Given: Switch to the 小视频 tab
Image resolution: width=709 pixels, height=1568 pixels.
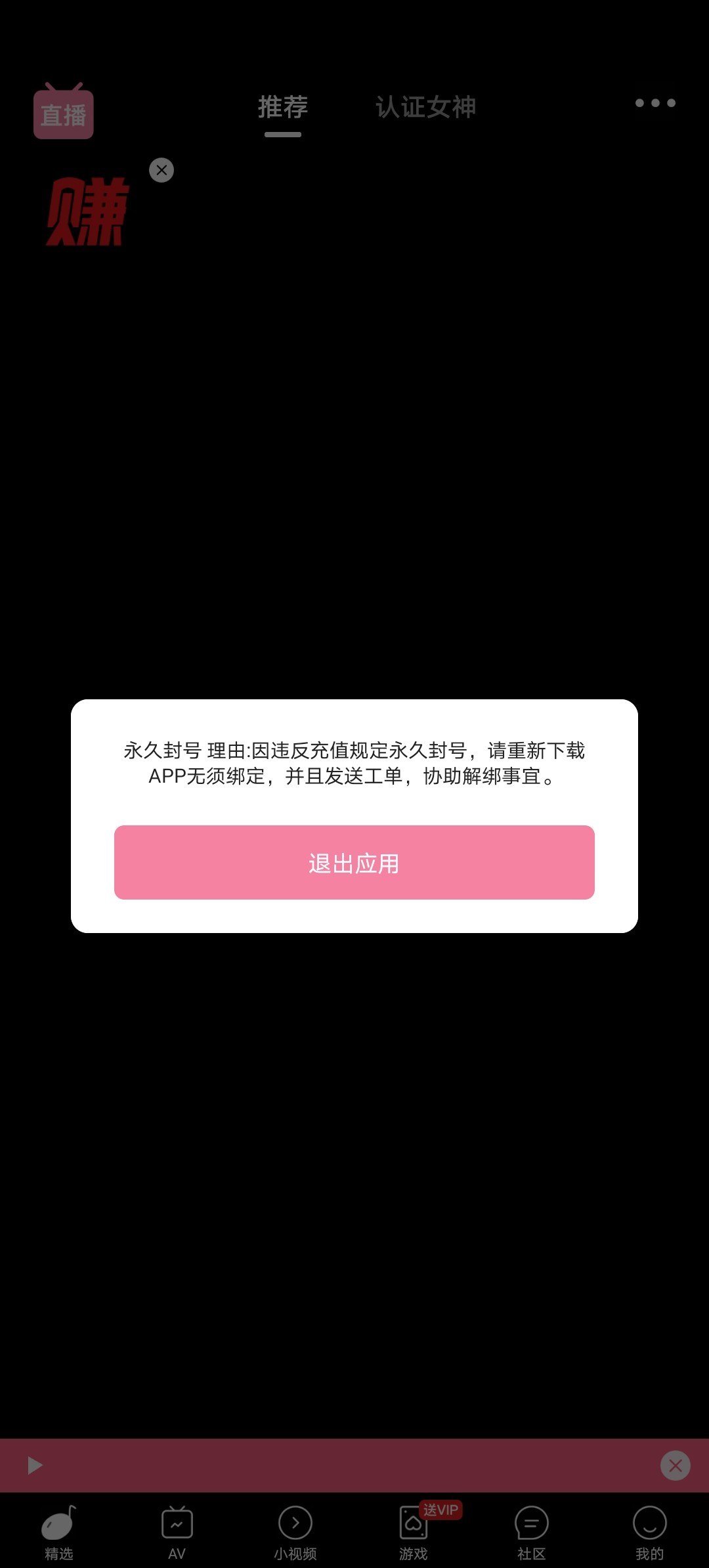Looking at the screenshot, I should 295,1533.
